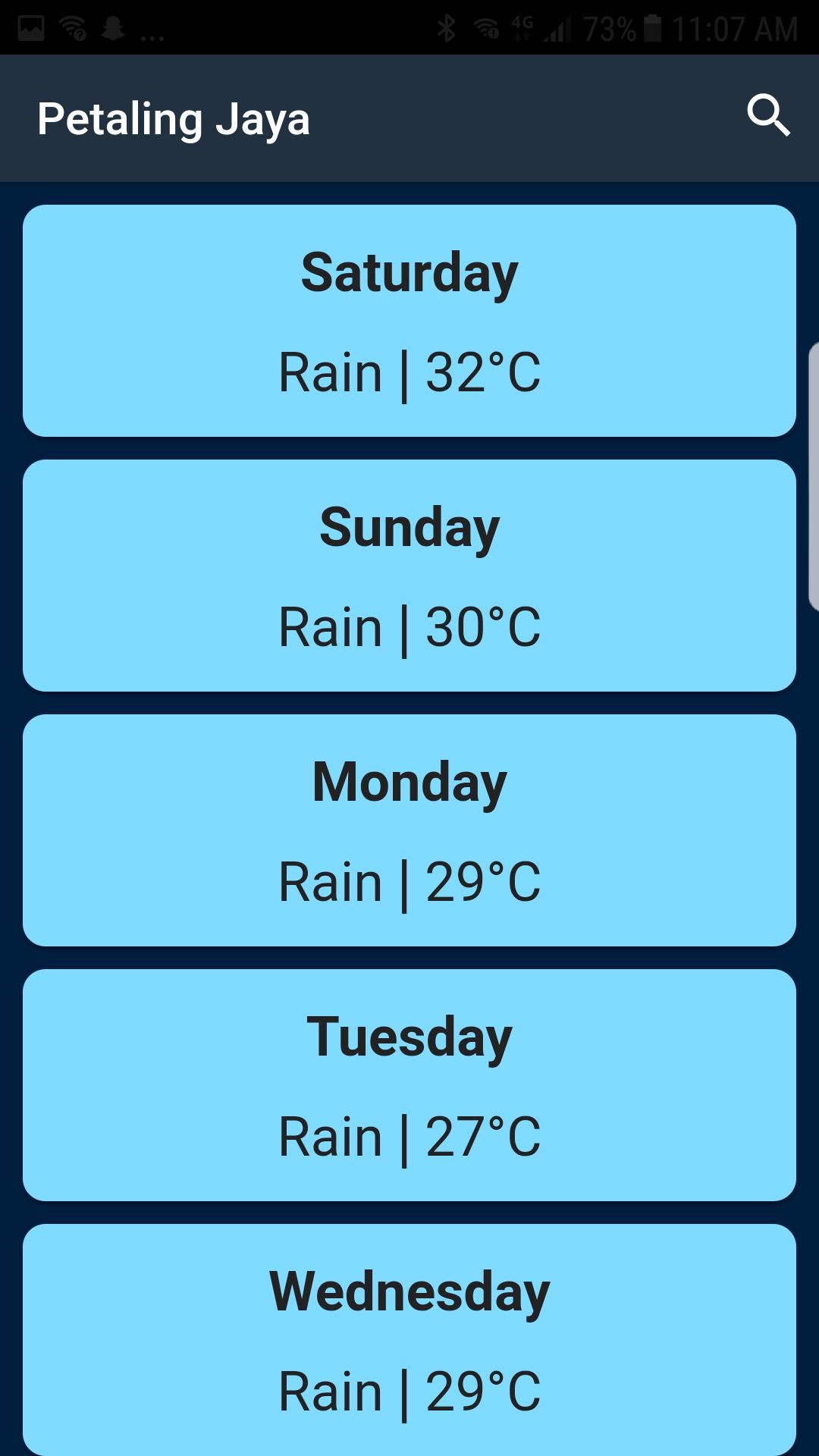Tap the Bluetooth status icon
The width and height of the screenshot is (819, 1456).
coord(447,29)
